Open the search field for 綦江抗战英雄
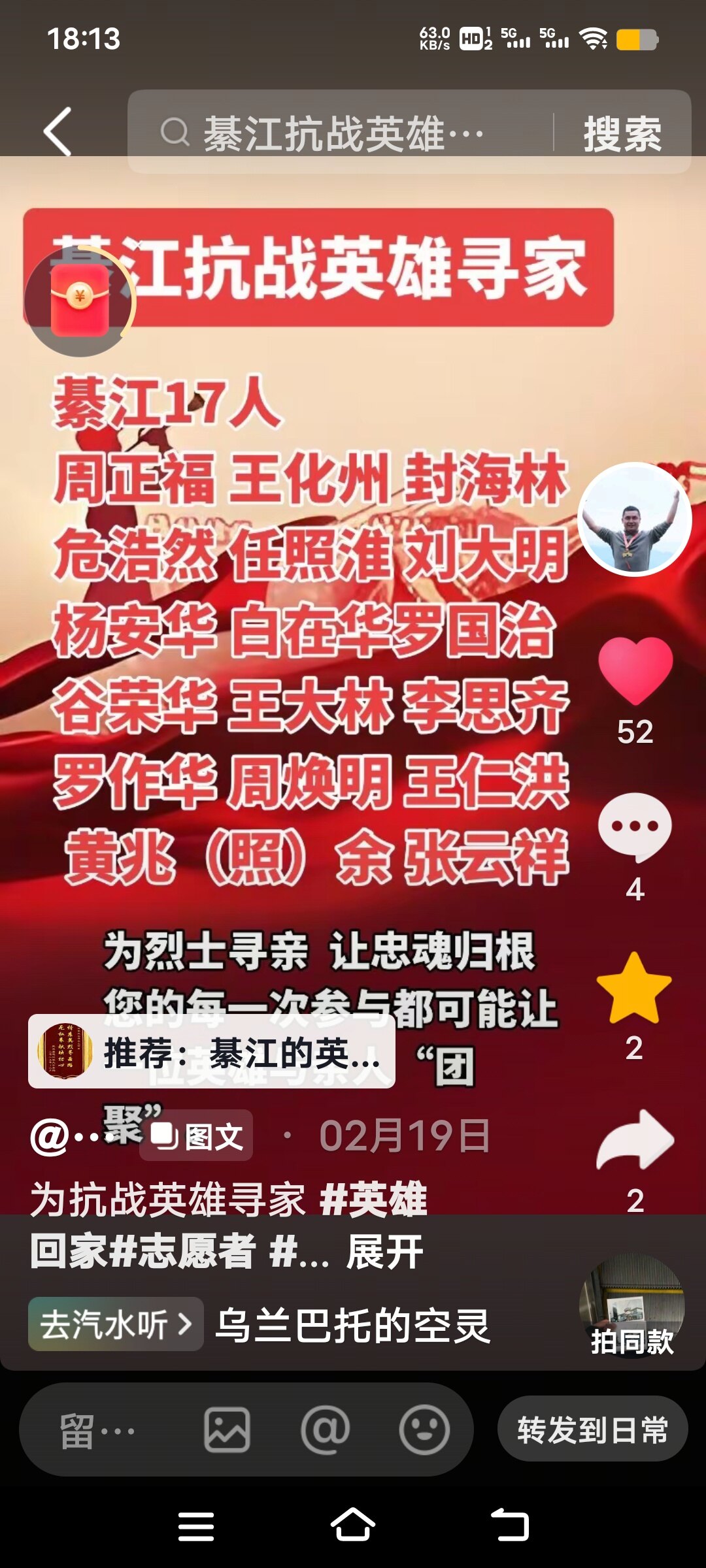 [340, 133]
